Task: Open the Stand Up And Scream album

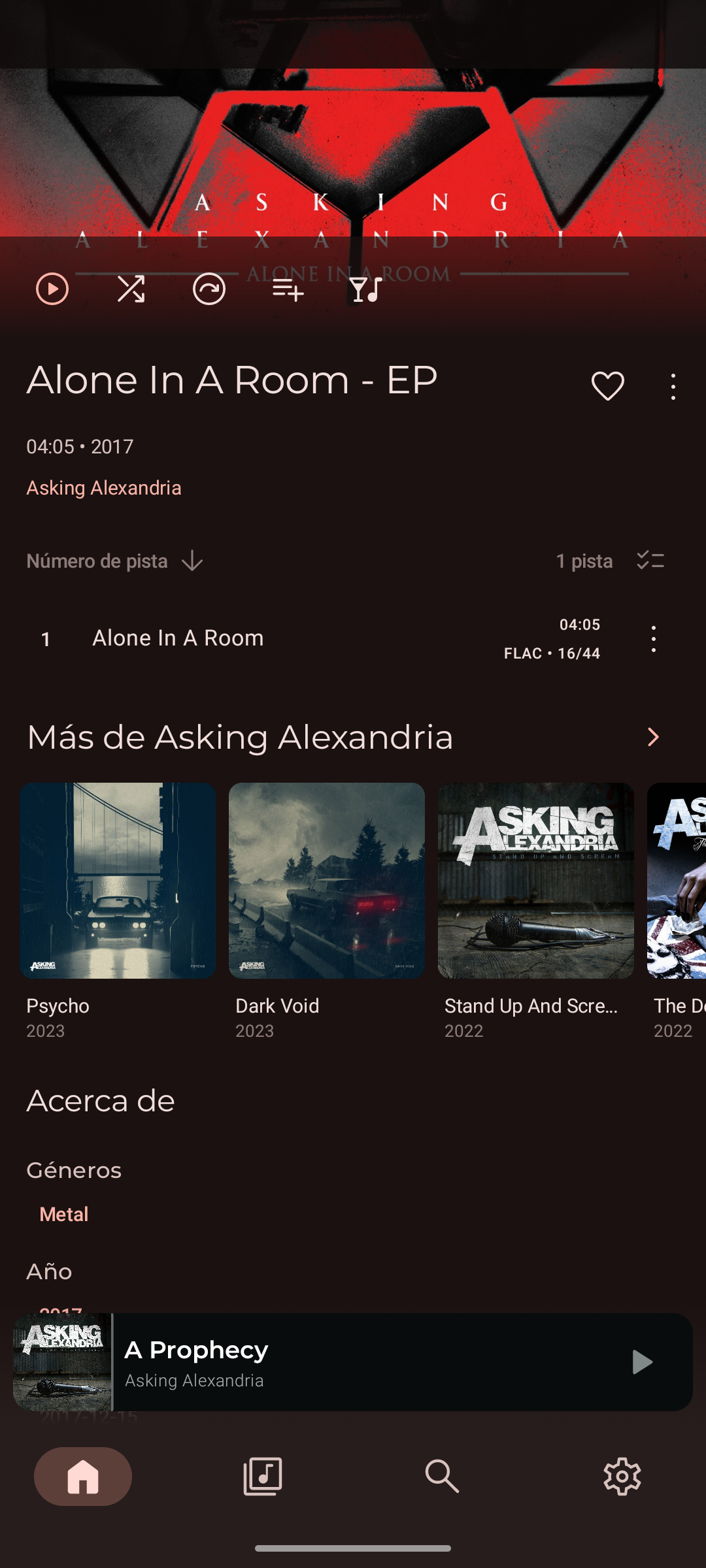Action: point(536,911)
